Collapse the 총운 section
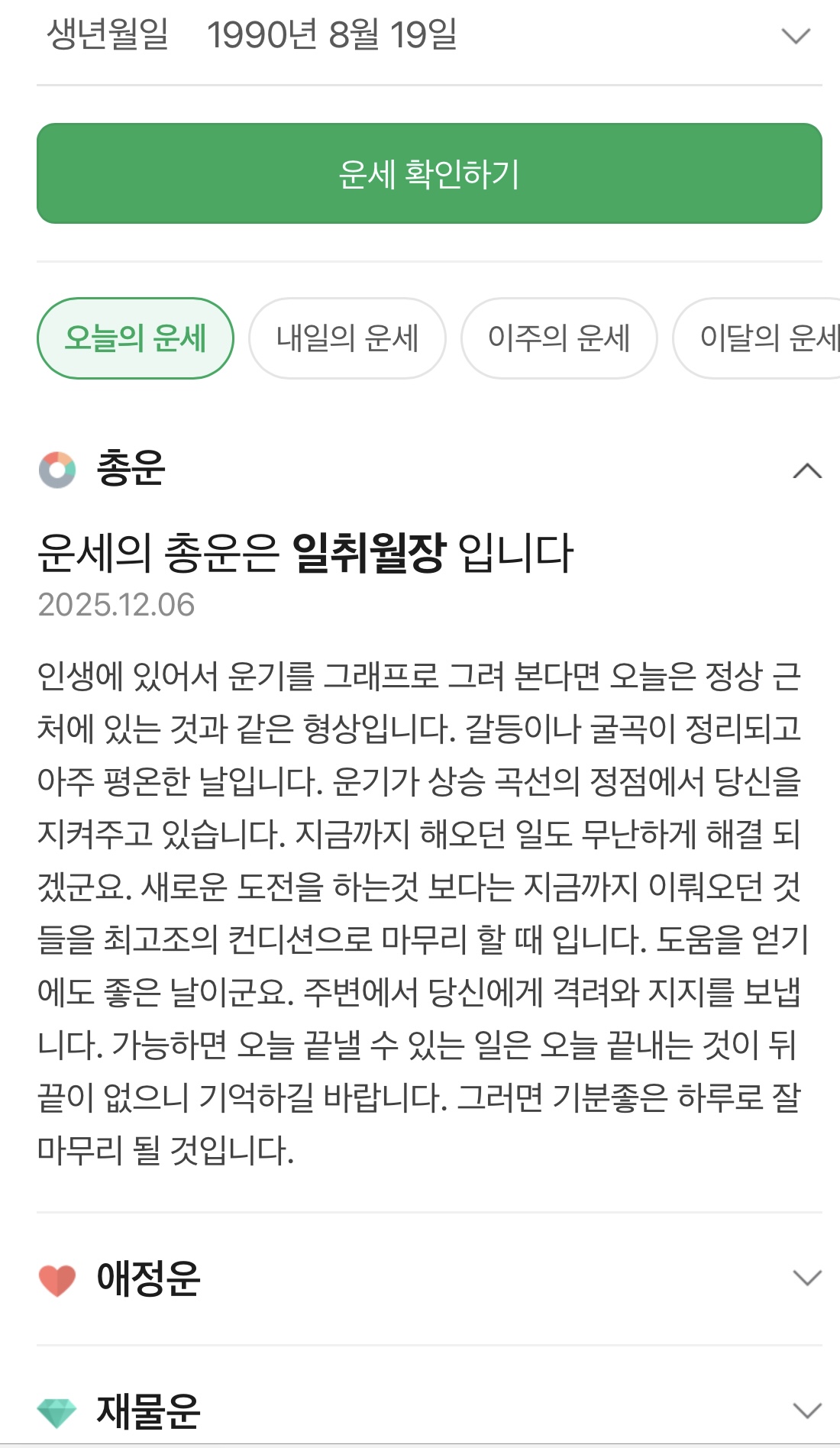840x1448 pixels. click(x=807, y=470)
